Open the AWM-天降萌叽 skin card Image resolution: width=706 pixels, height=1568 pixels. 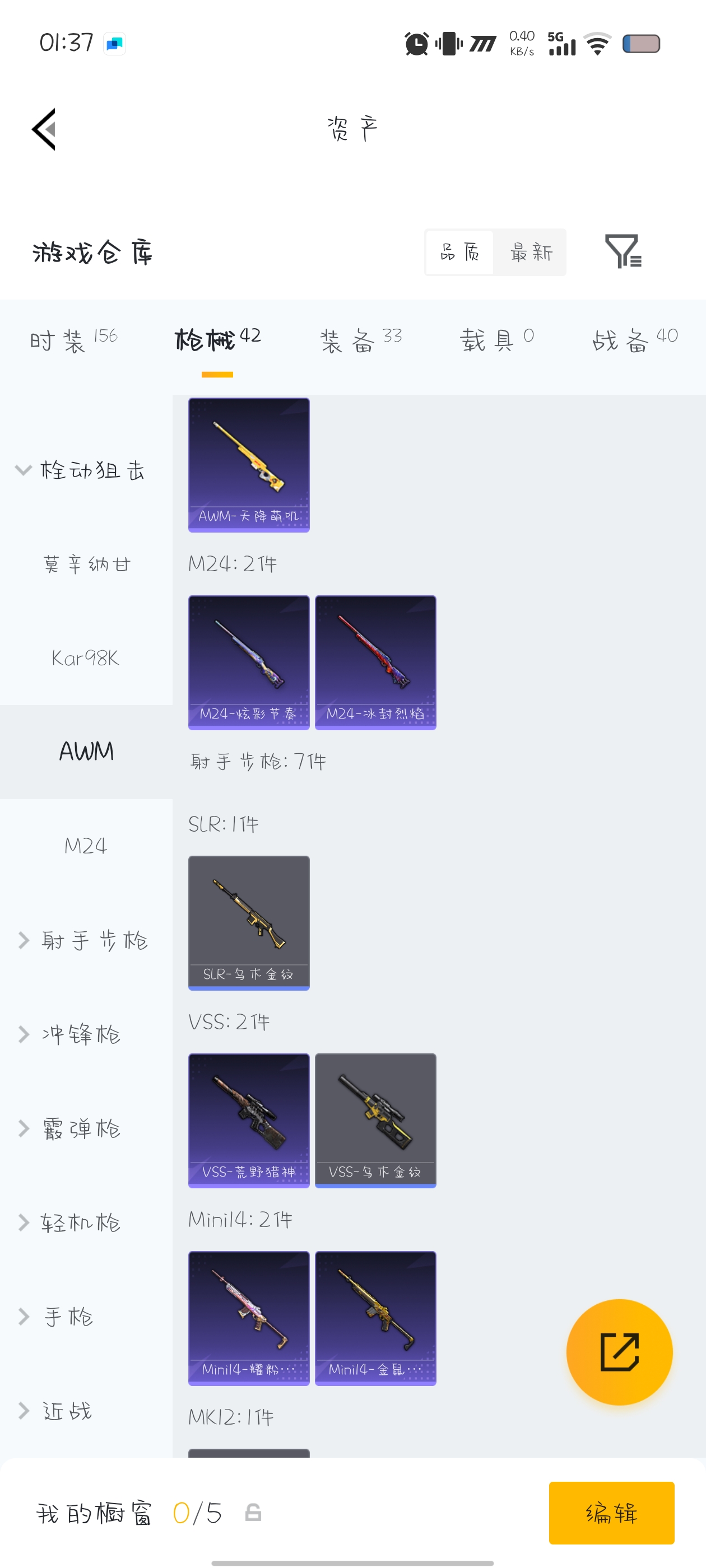(249, 464)
